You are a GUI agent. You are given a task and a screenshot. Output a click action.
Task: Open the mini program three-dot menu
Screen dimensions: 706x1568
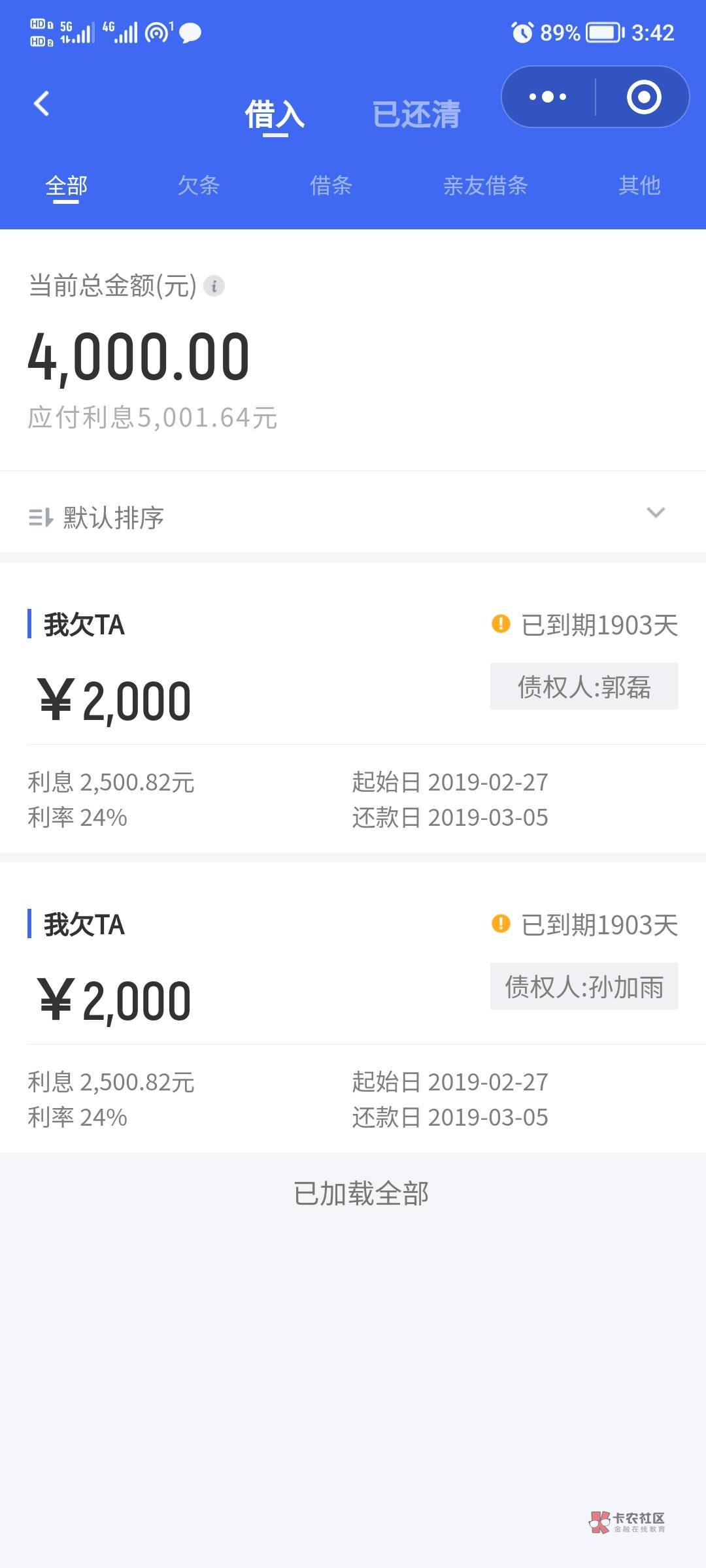548,97
